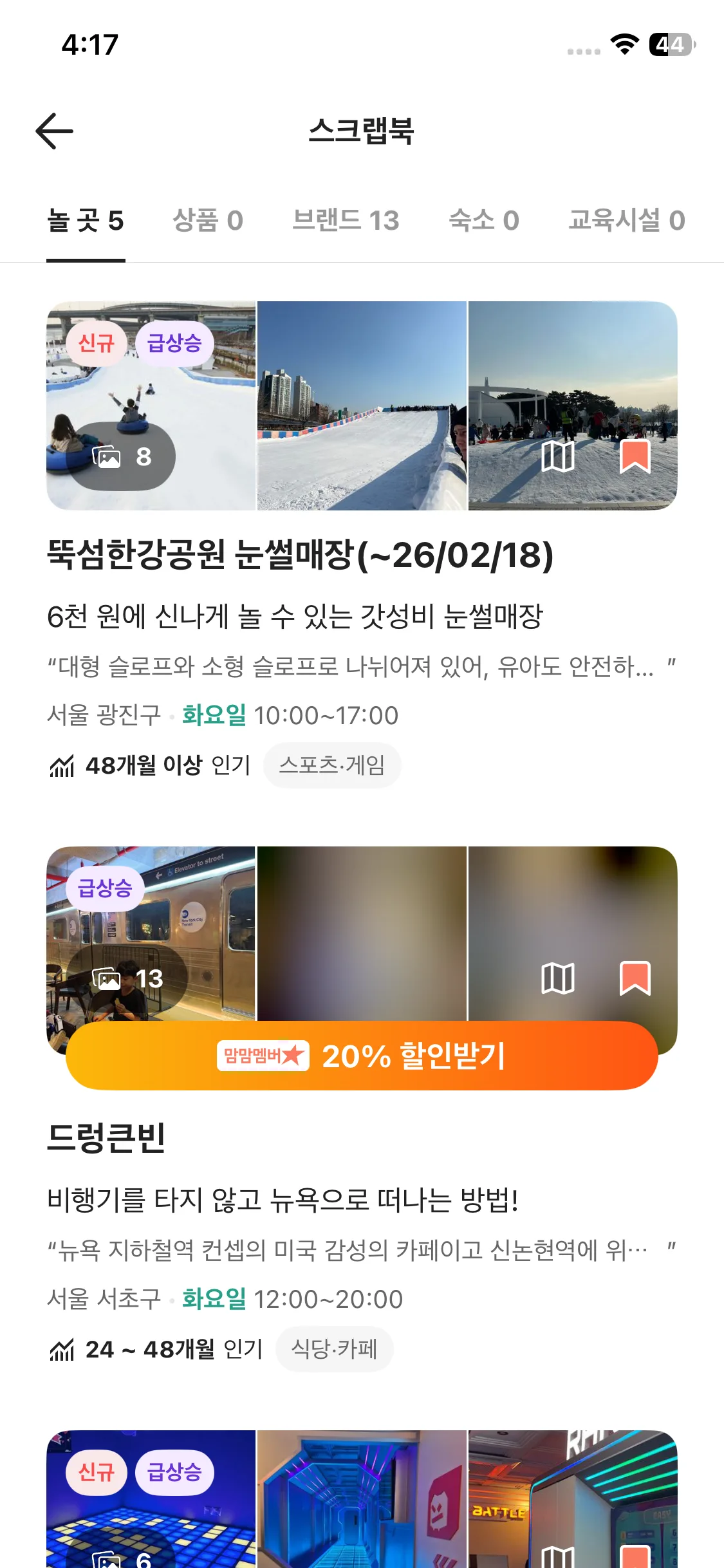This screenshot has height=1568, width=724.
Task: Select the 놀 곳 5 tab
Action: tap(86, 220)
